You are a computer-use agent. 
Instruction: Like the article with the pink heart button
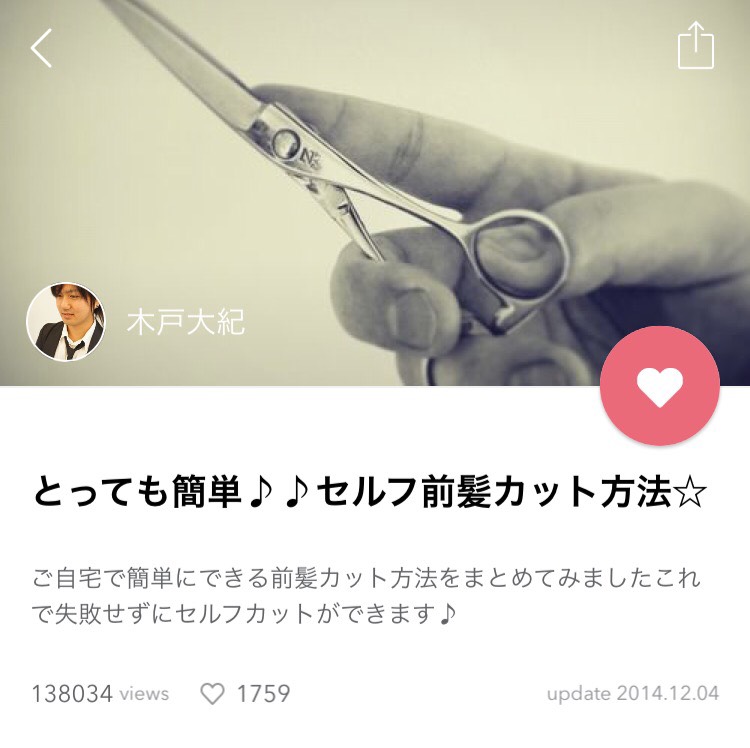(x=659, y=387)
